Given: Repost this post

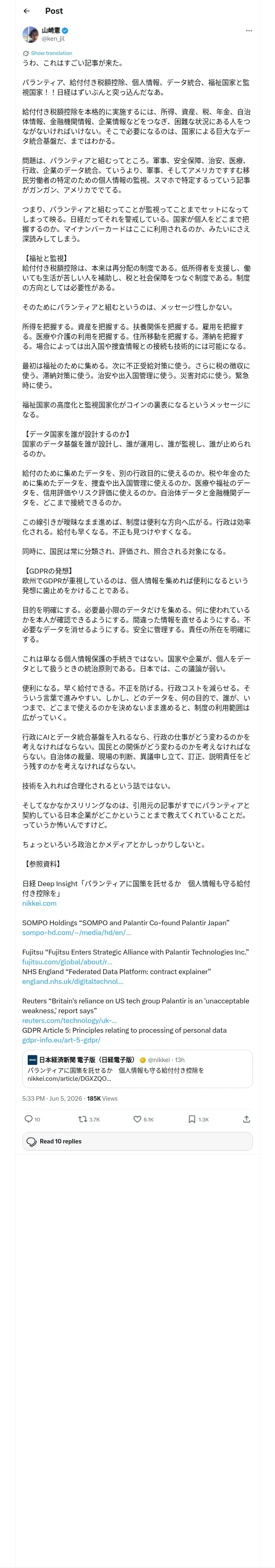Looking at the screenshot, I should (90, 1119).
